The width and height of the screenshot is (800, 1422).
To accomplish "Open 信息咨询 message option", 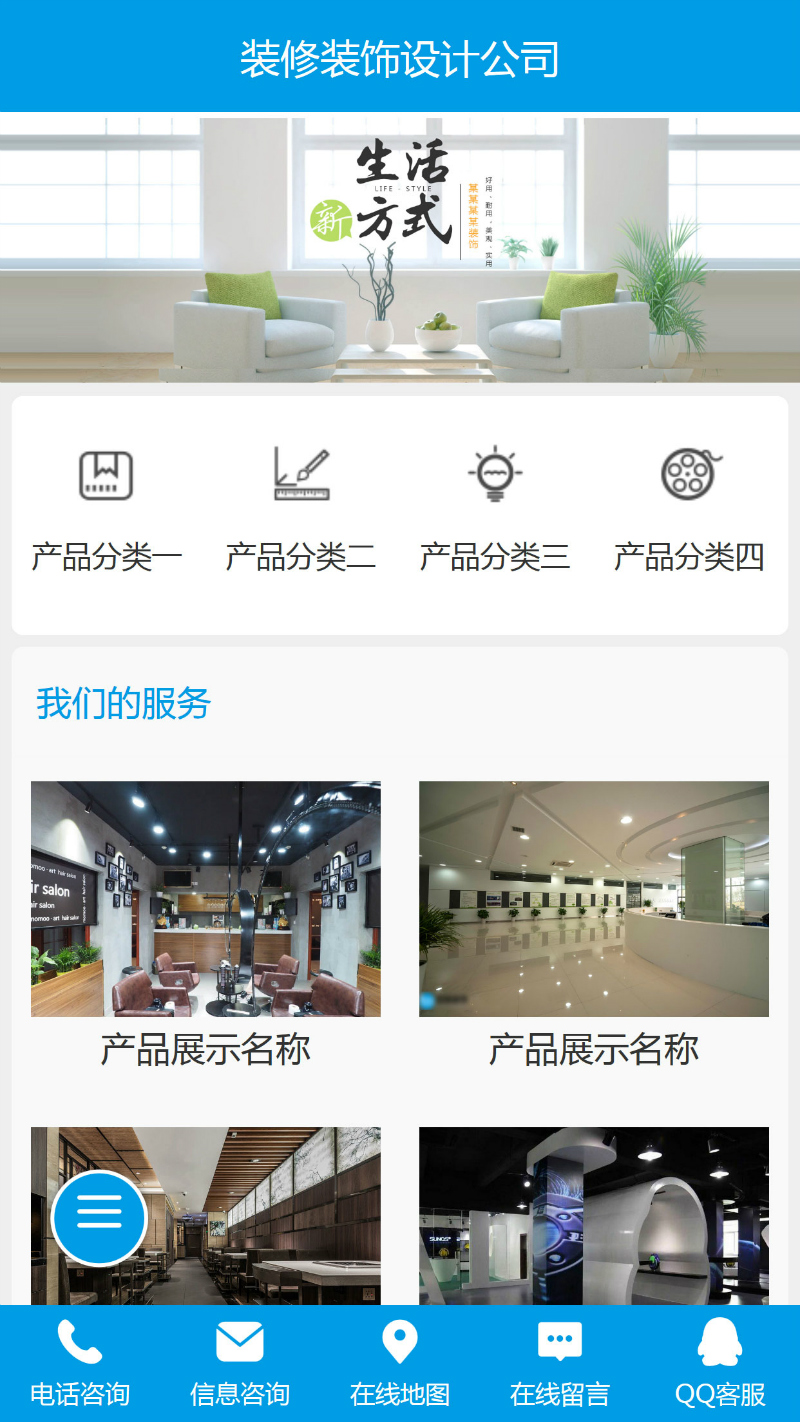I will pos(240,1363).
